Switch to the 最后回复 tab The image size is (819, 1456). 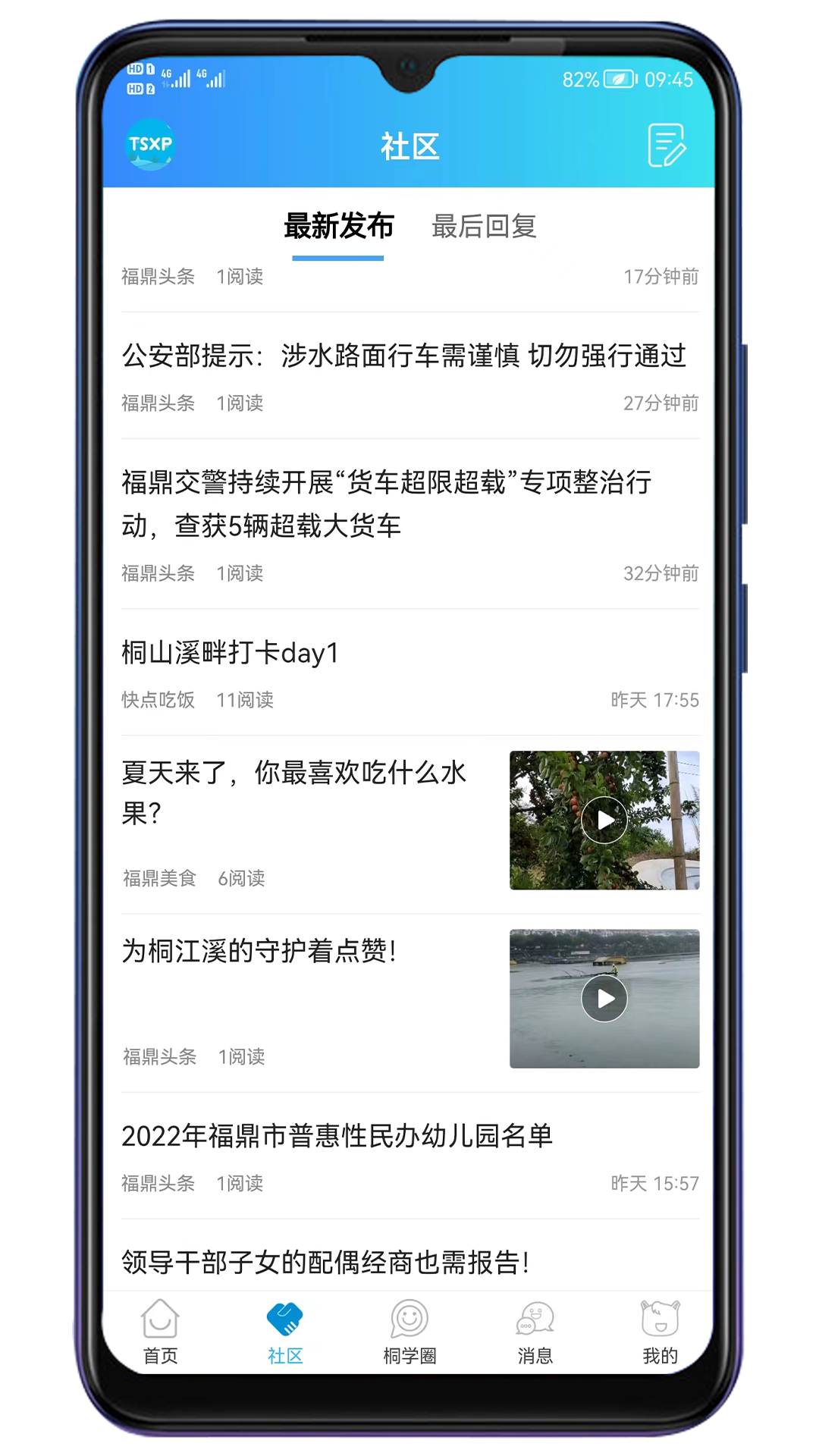tap(484, 226)
